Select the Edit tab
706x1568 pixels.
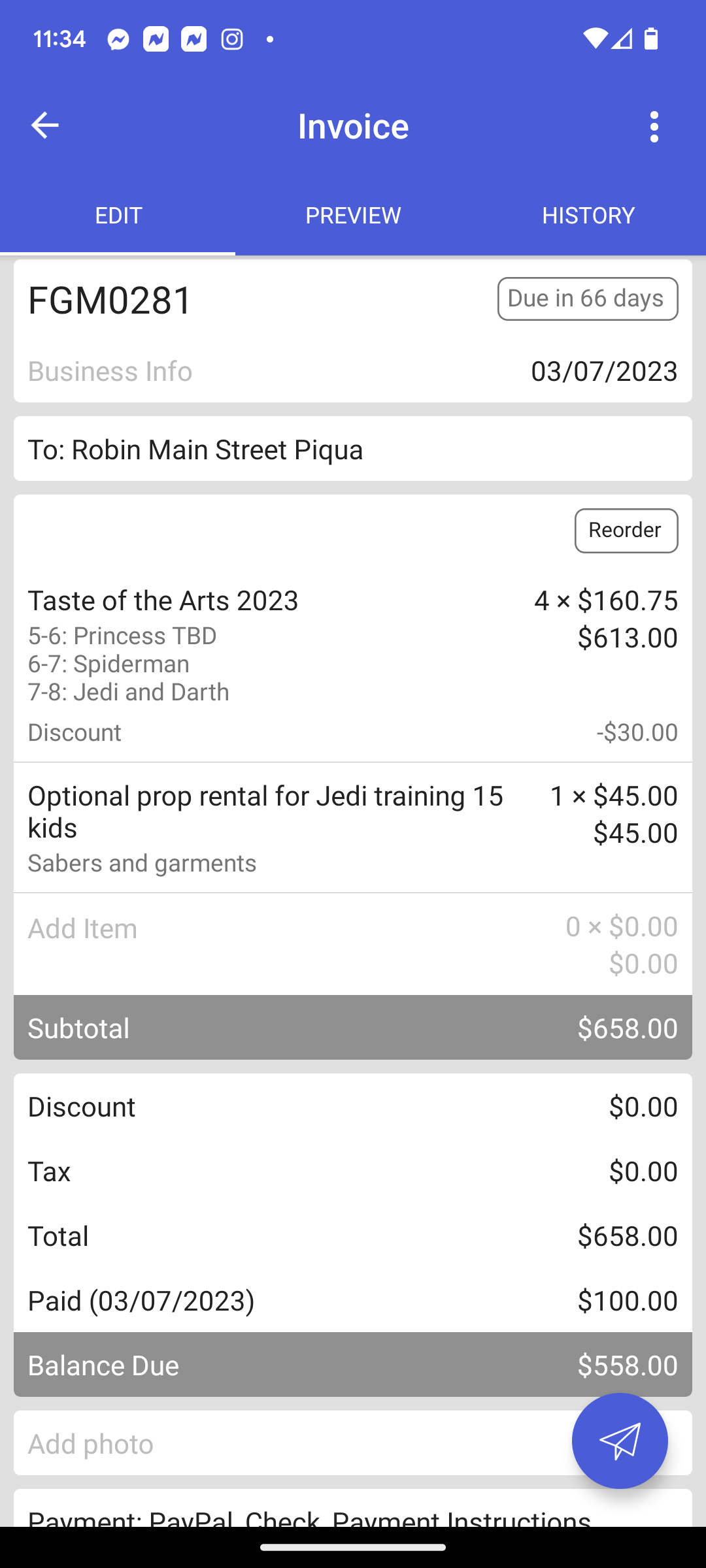[118, 215]
